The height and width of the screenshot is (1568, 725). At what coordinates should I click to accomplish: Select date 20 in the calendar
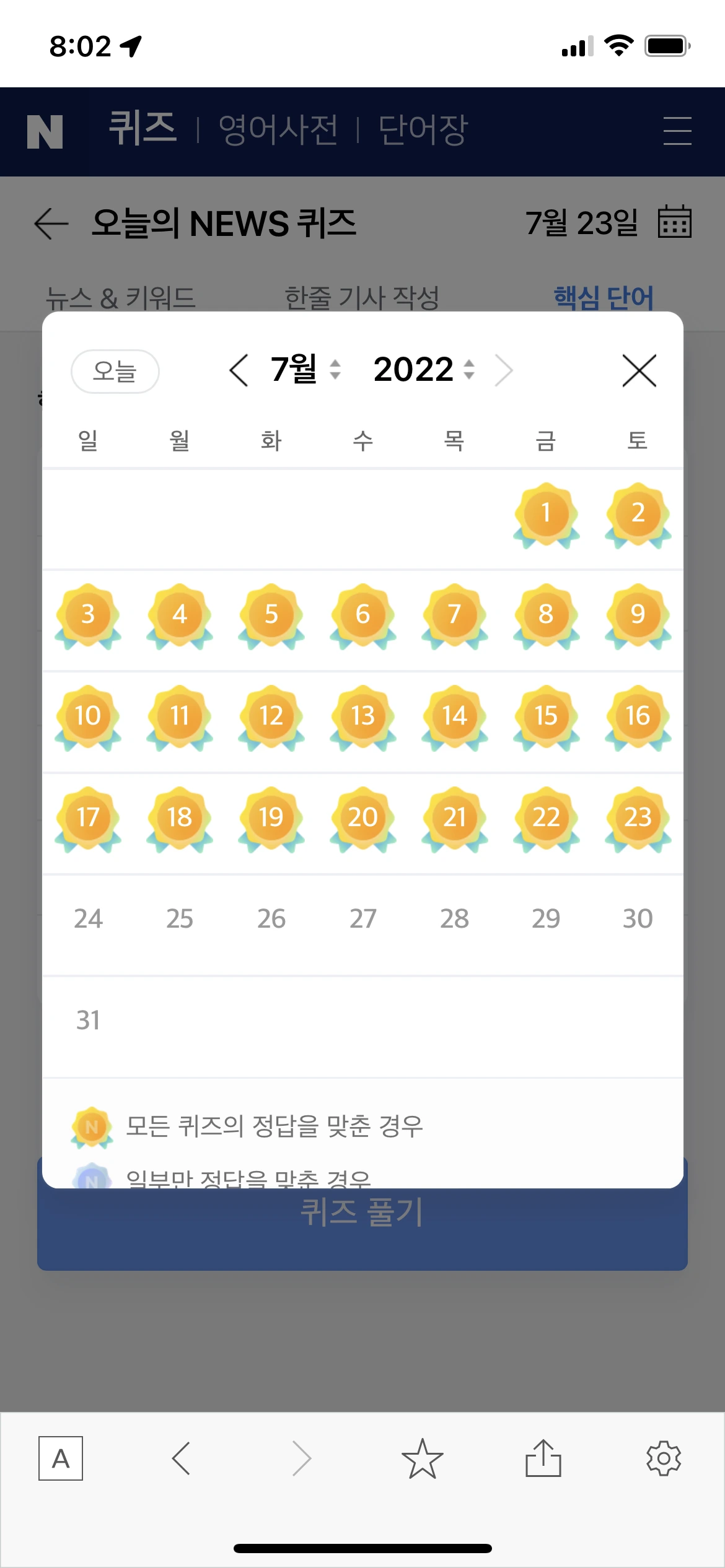pos(362,818)
